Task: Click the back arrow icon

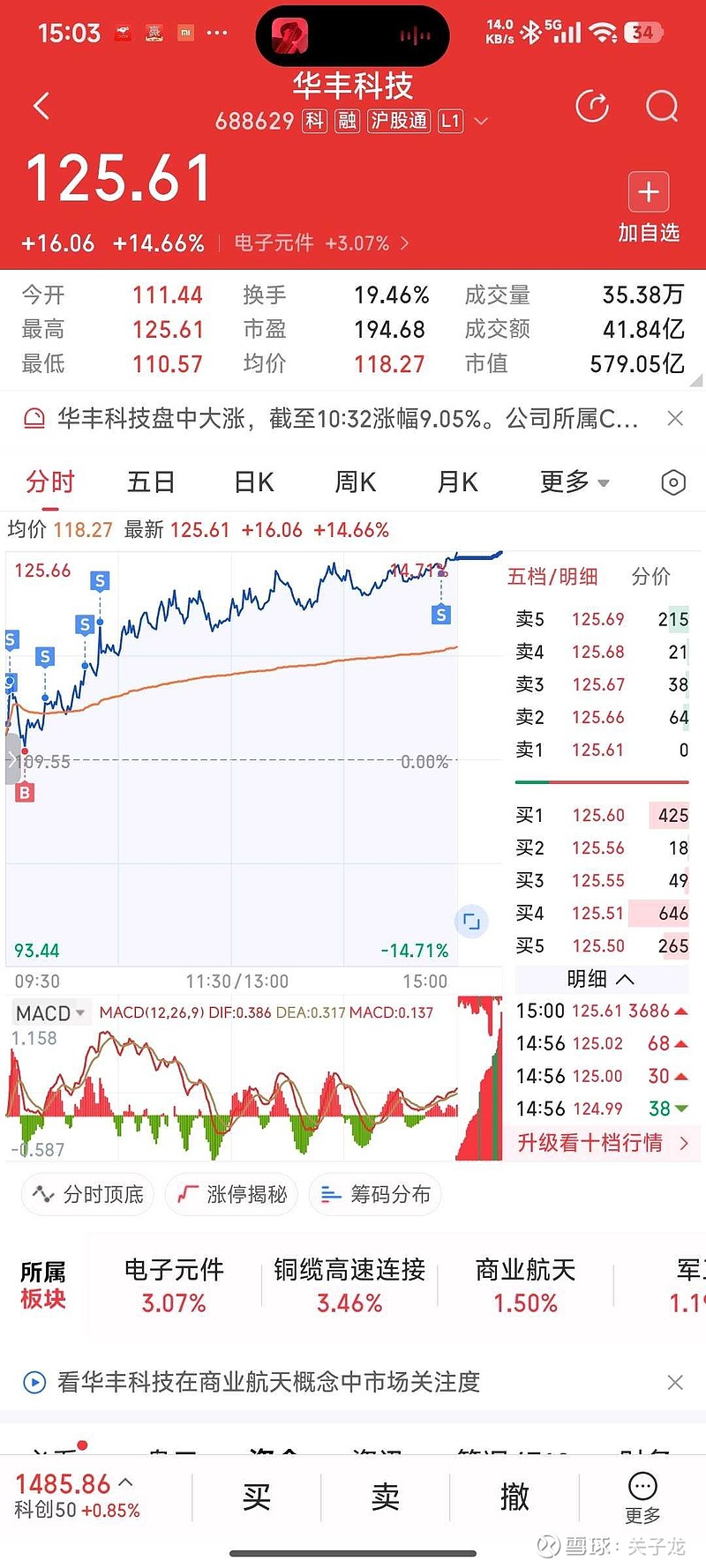Action: point(41,105)
